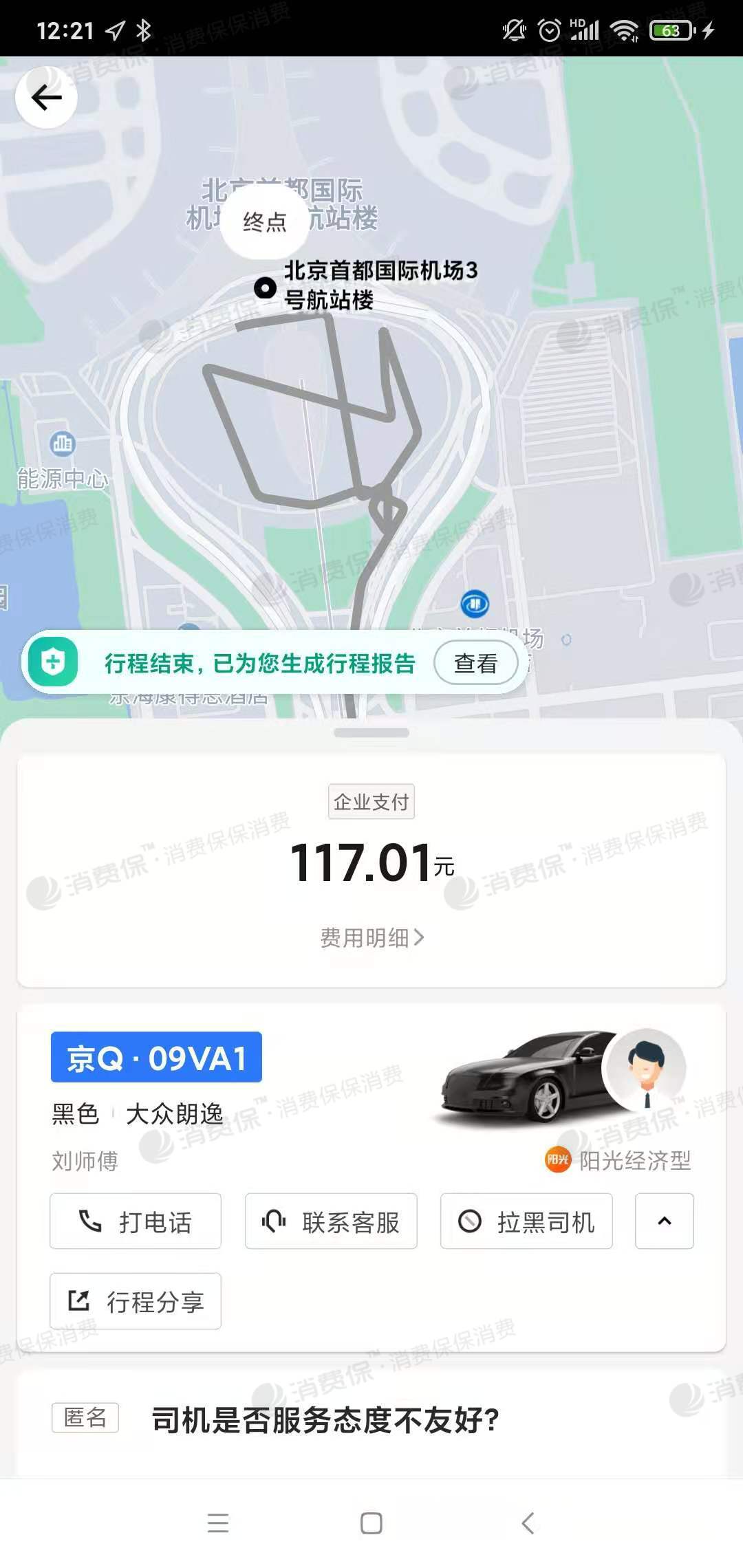Expand 费用明细 fee details
743x1568 pixels.
[x=371, y=937]
